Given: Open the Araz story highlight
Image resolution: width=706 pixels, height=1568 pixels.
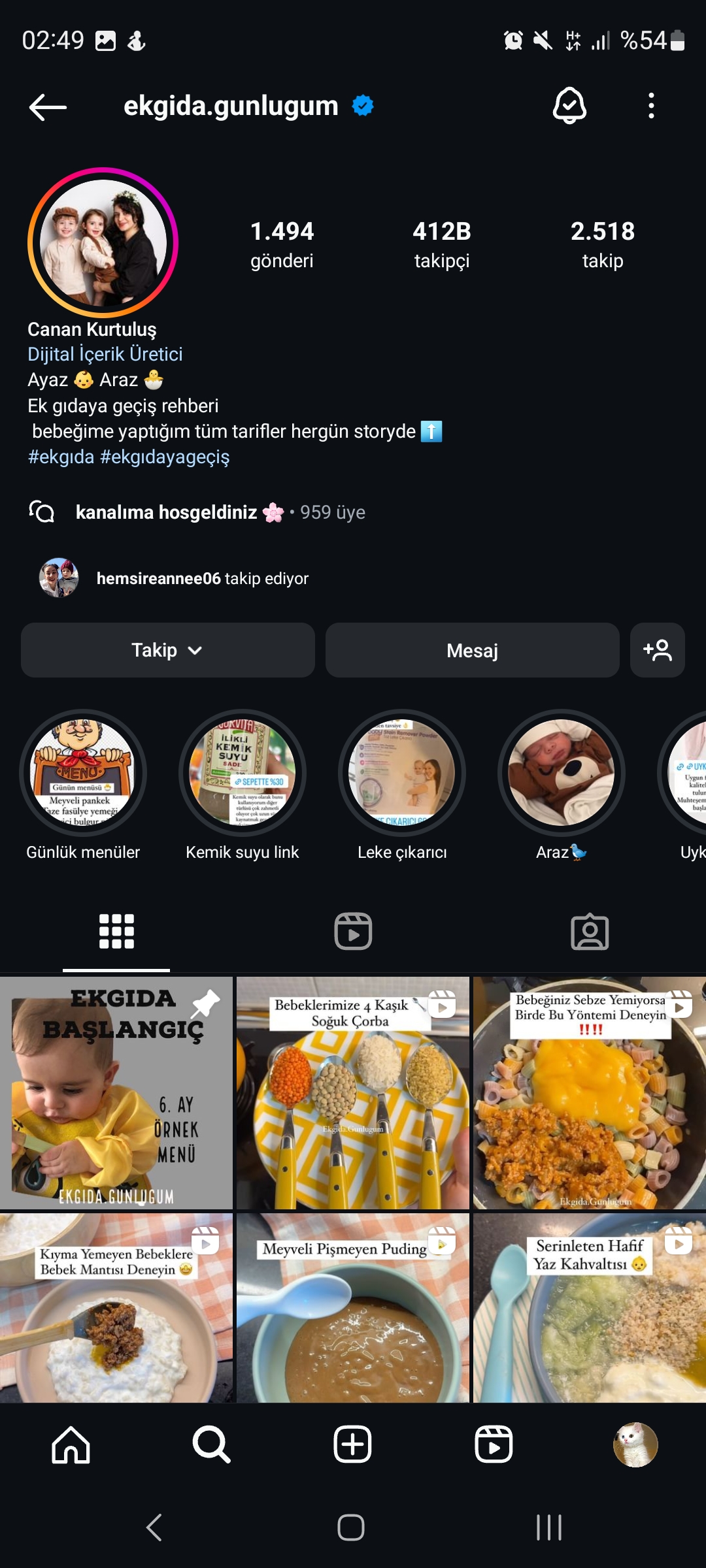Looking at the screenshot, I should tap(561, 774).
